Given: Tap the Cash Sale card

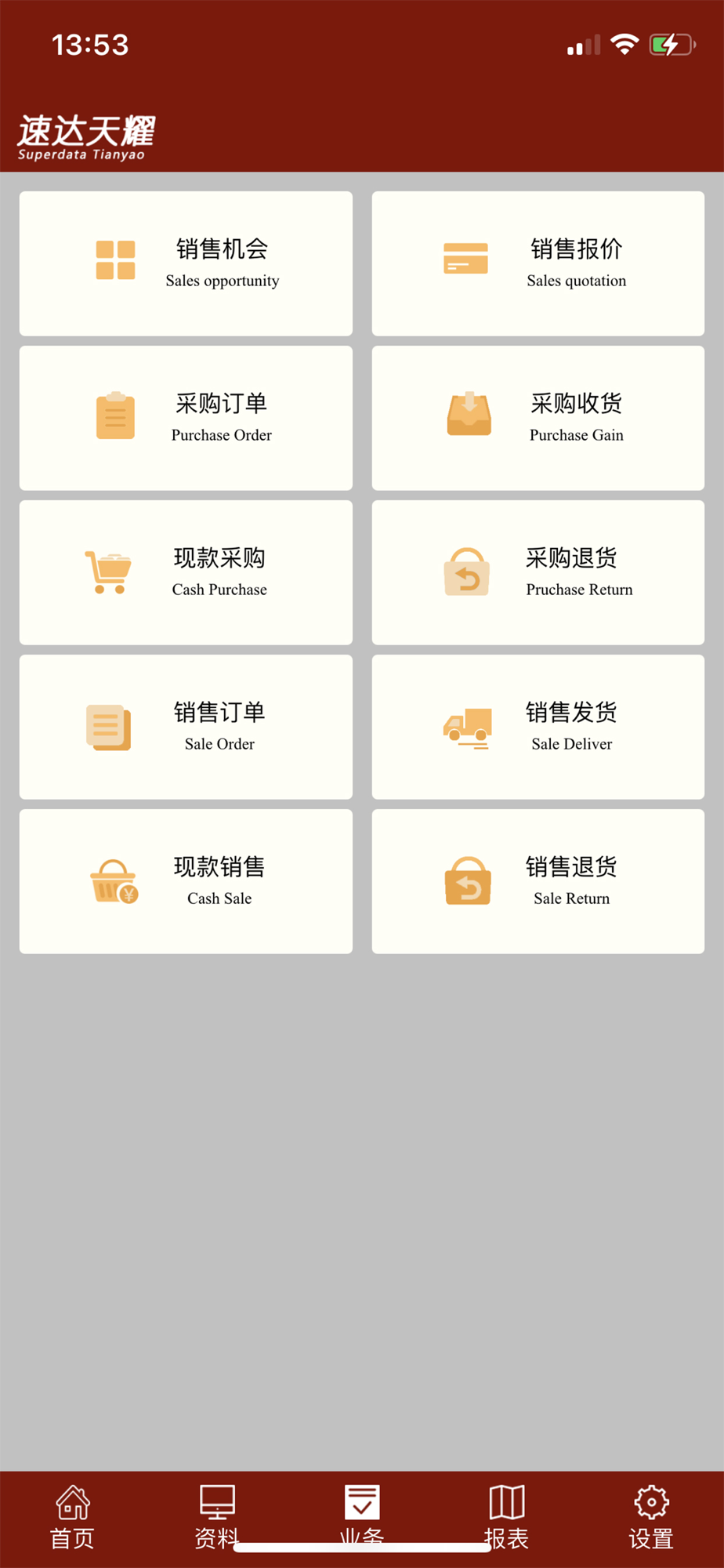Looking at the screenshot, I should (186, 881).
